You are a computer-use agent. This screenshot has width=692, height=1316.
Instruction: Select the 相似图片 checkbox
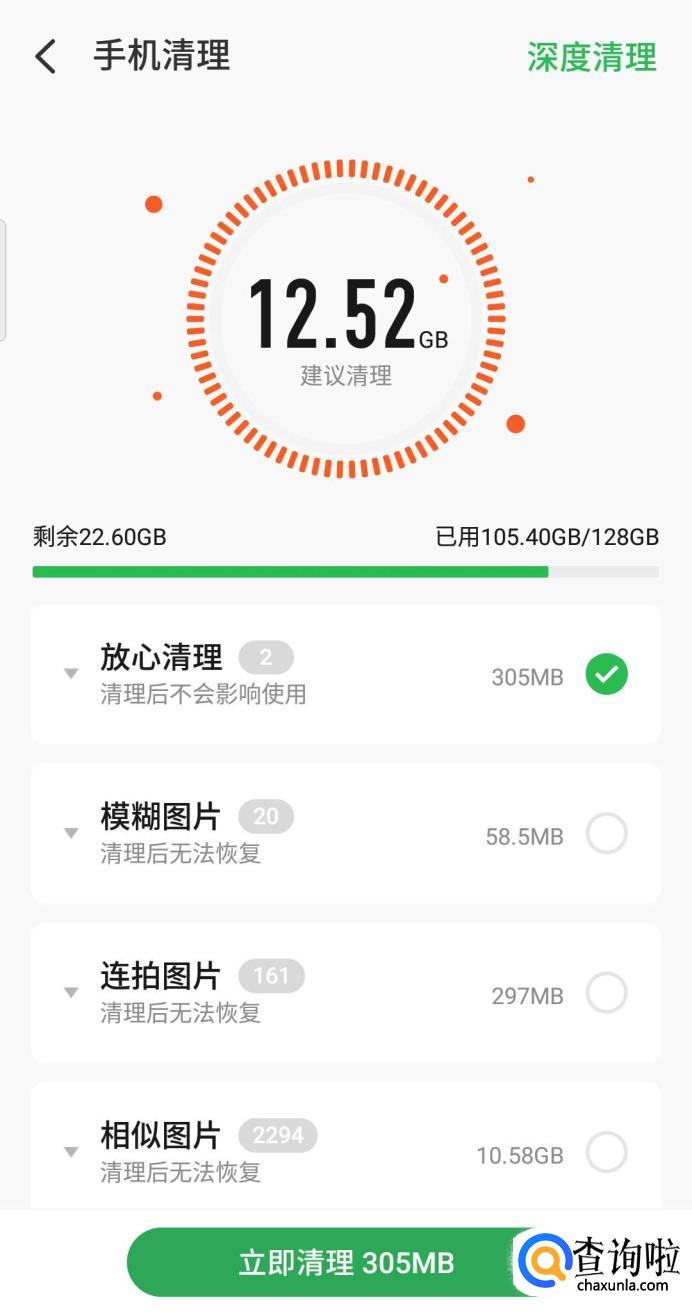click(x=606, y=1152)
